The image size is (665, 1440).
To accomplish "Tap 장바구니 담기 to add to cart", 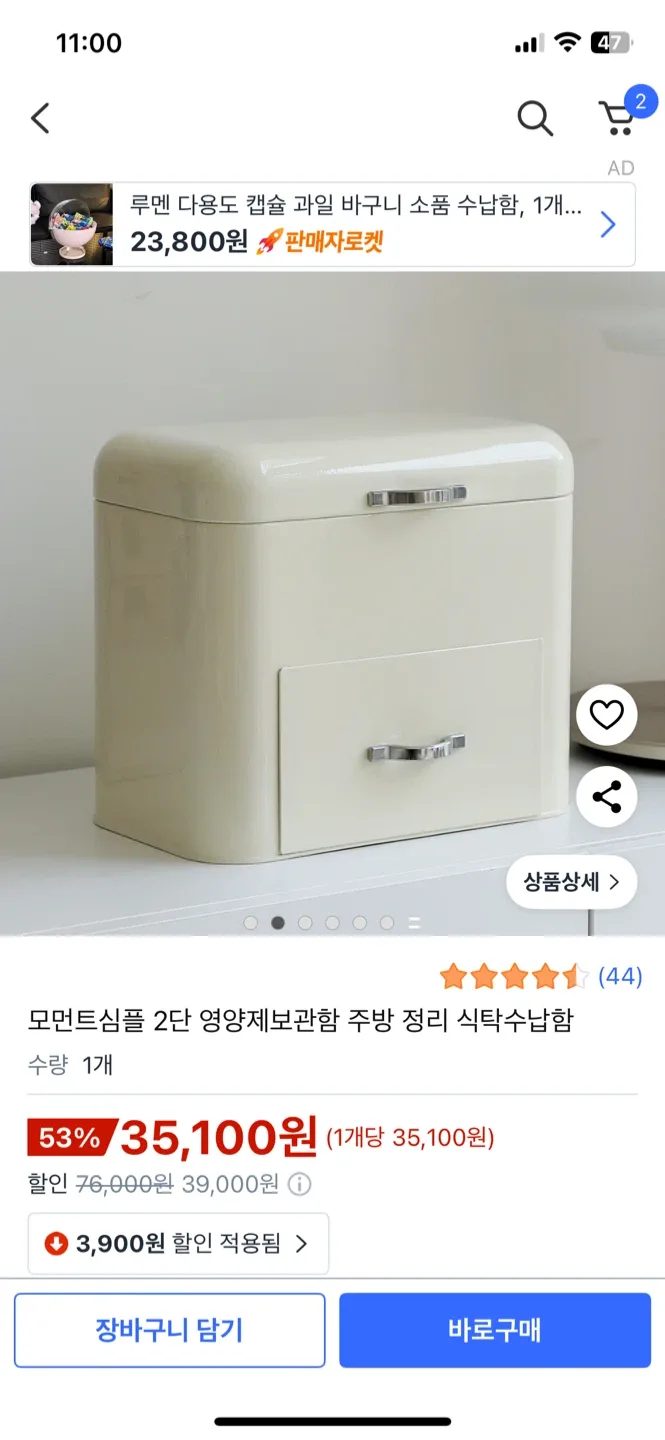I will (169, 1330).
